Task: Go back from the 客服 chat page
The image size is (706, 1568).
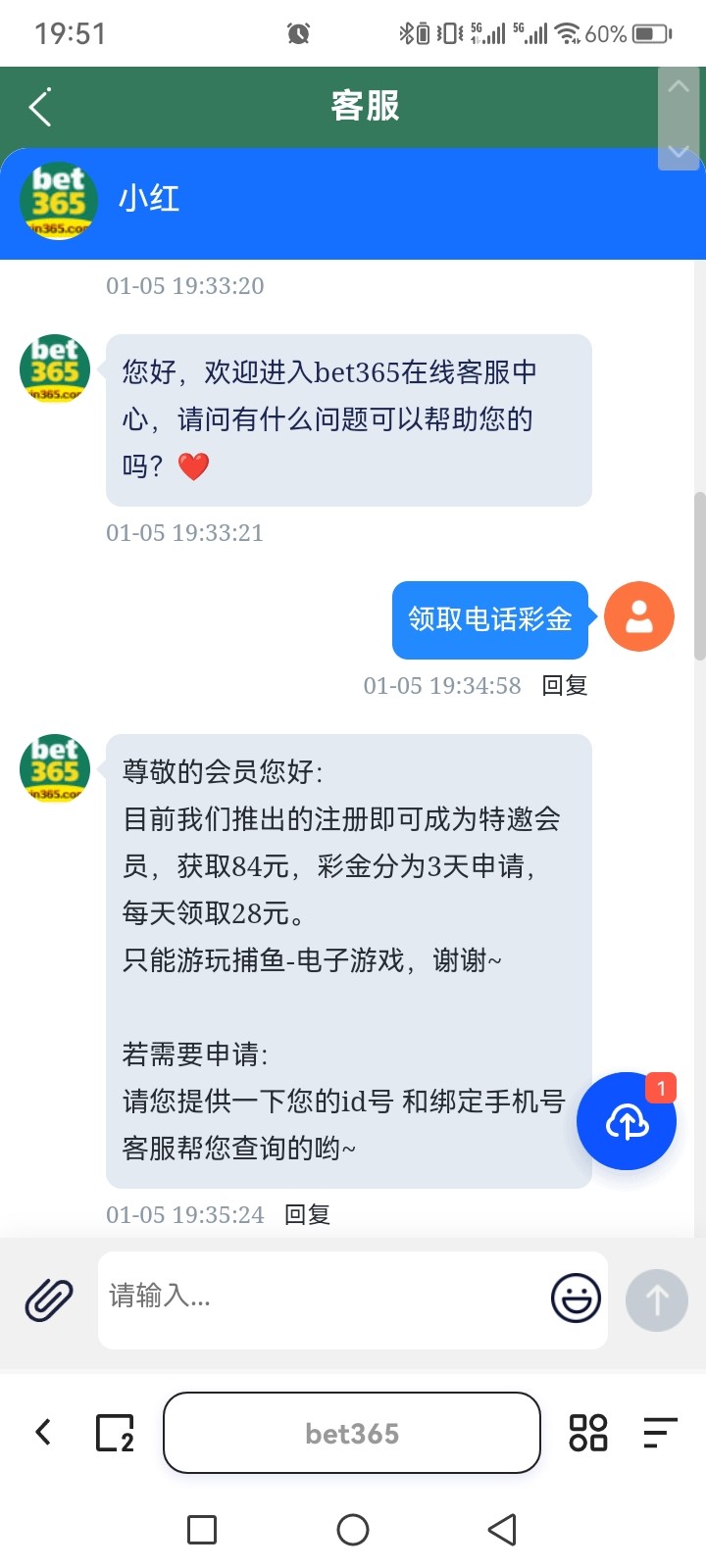Action: pos(40,107)
